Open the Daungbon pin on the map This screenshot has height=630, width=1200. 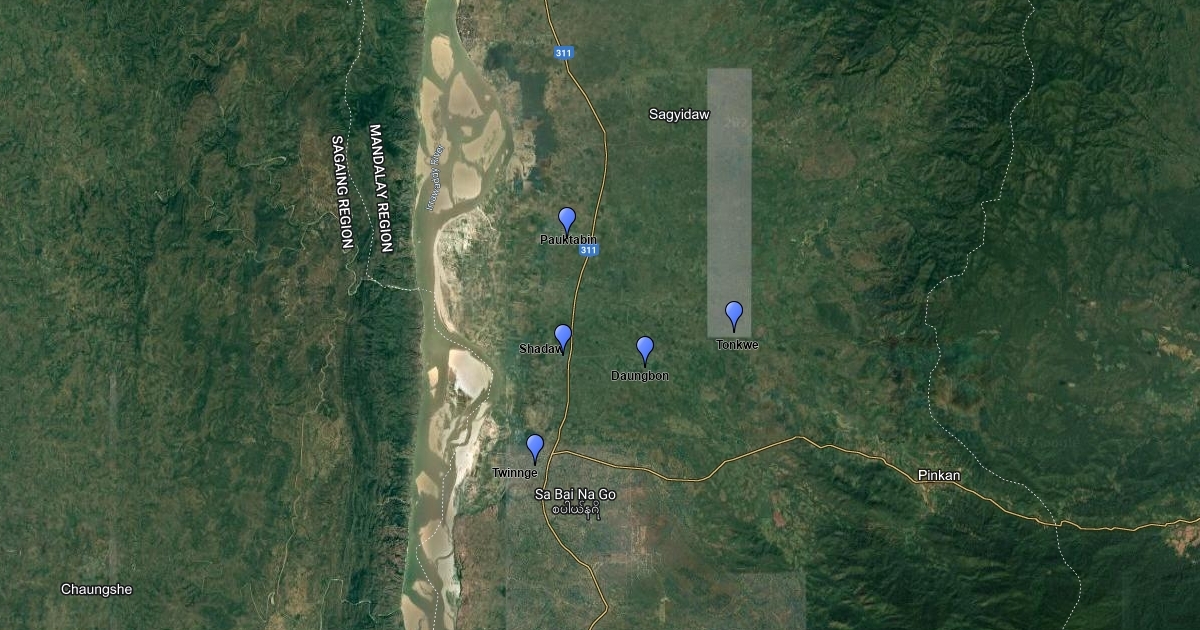tap(645, 348)
